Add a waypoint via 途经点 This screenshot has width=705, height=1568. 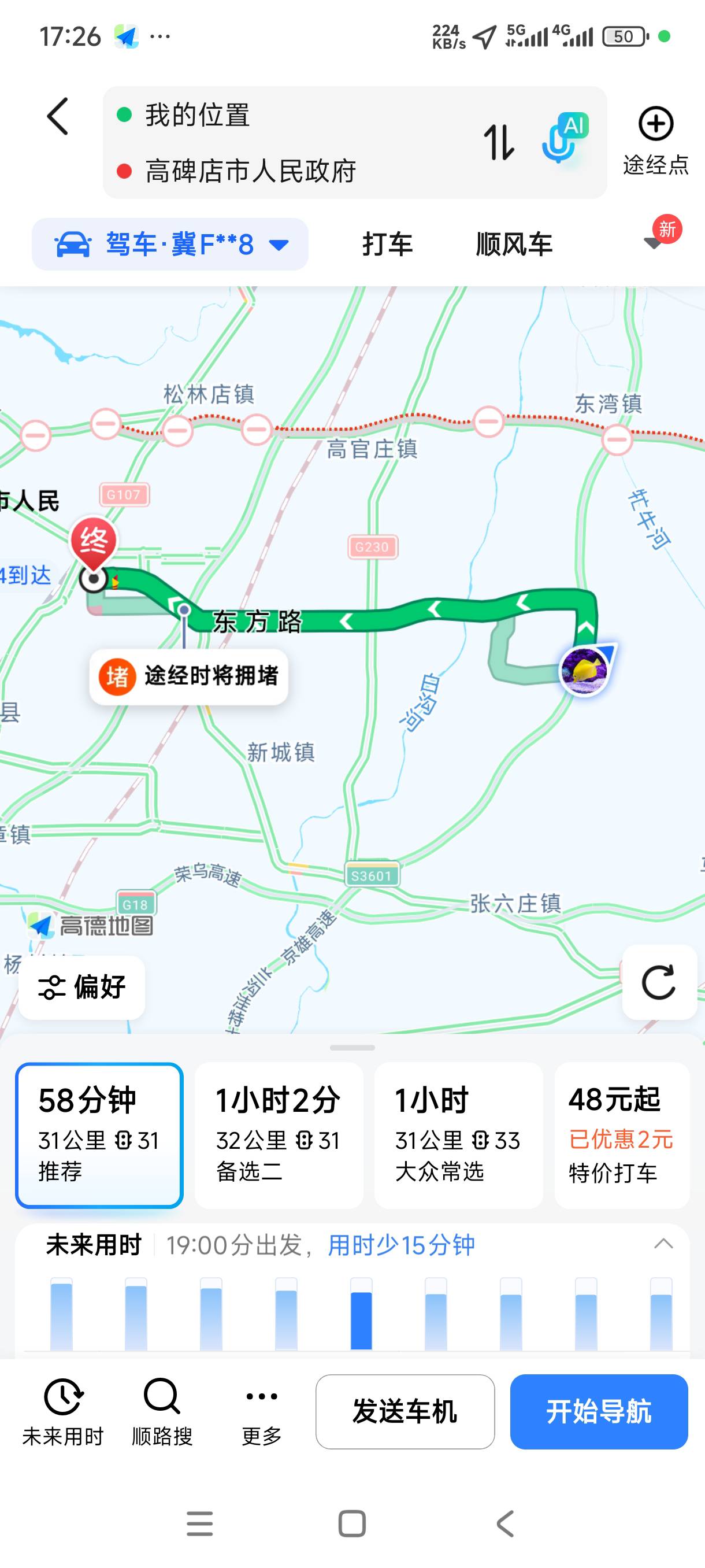pyautogui.click(x=656, y=140)
